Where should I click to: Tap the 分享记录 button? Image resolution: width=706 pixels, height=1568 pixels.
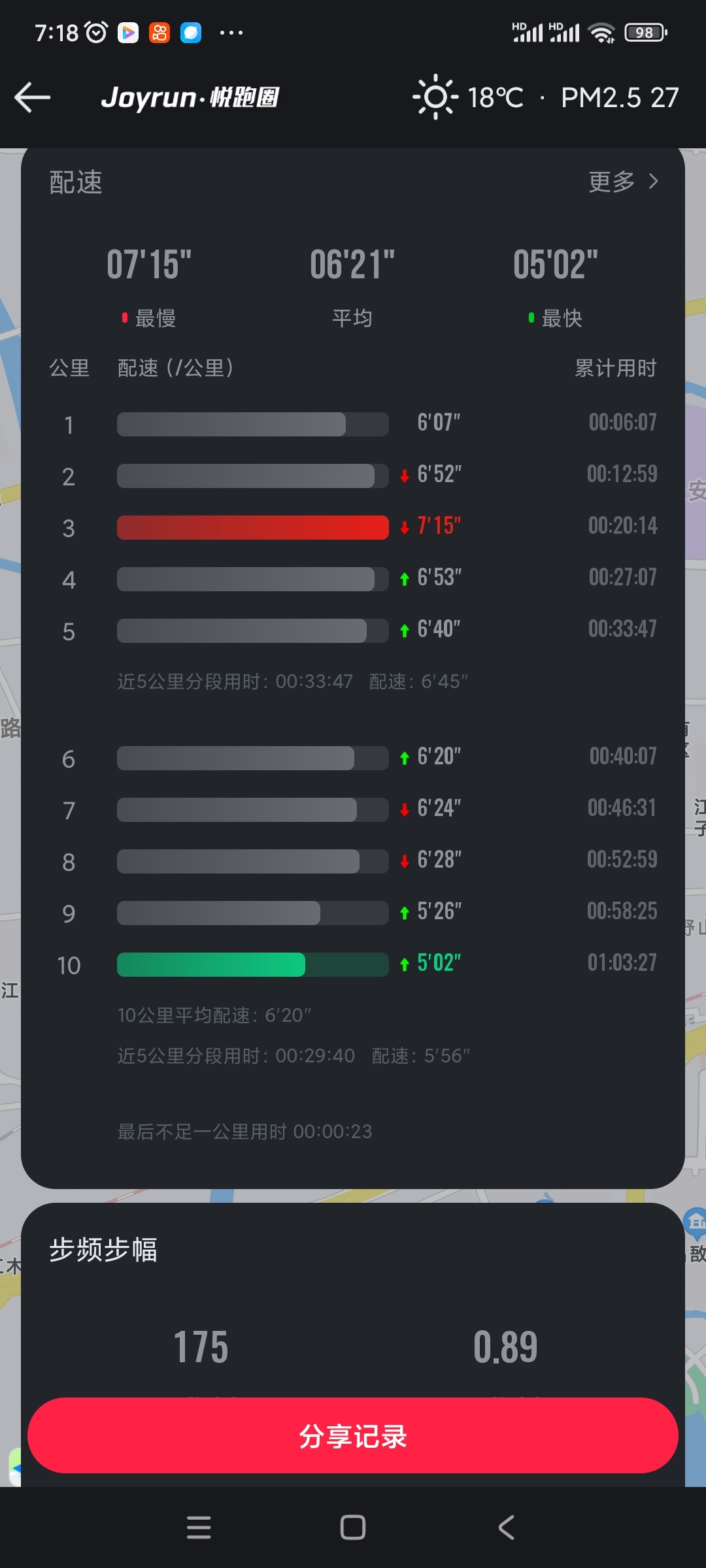(353, 1436)
